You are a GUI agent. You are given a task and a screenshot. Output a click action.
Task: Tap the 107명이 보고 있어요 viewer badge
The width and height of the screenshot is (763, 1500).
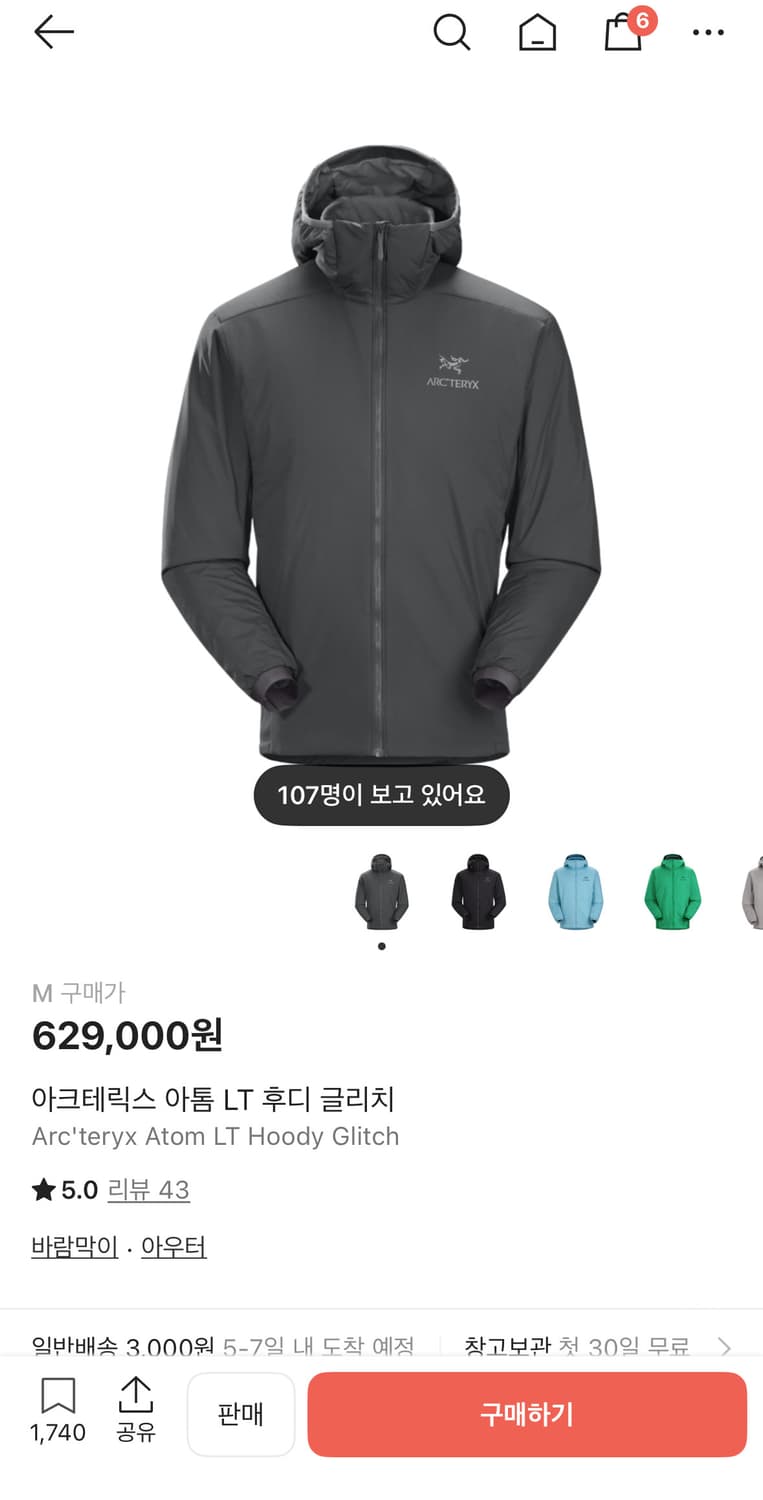click(381, 794)
